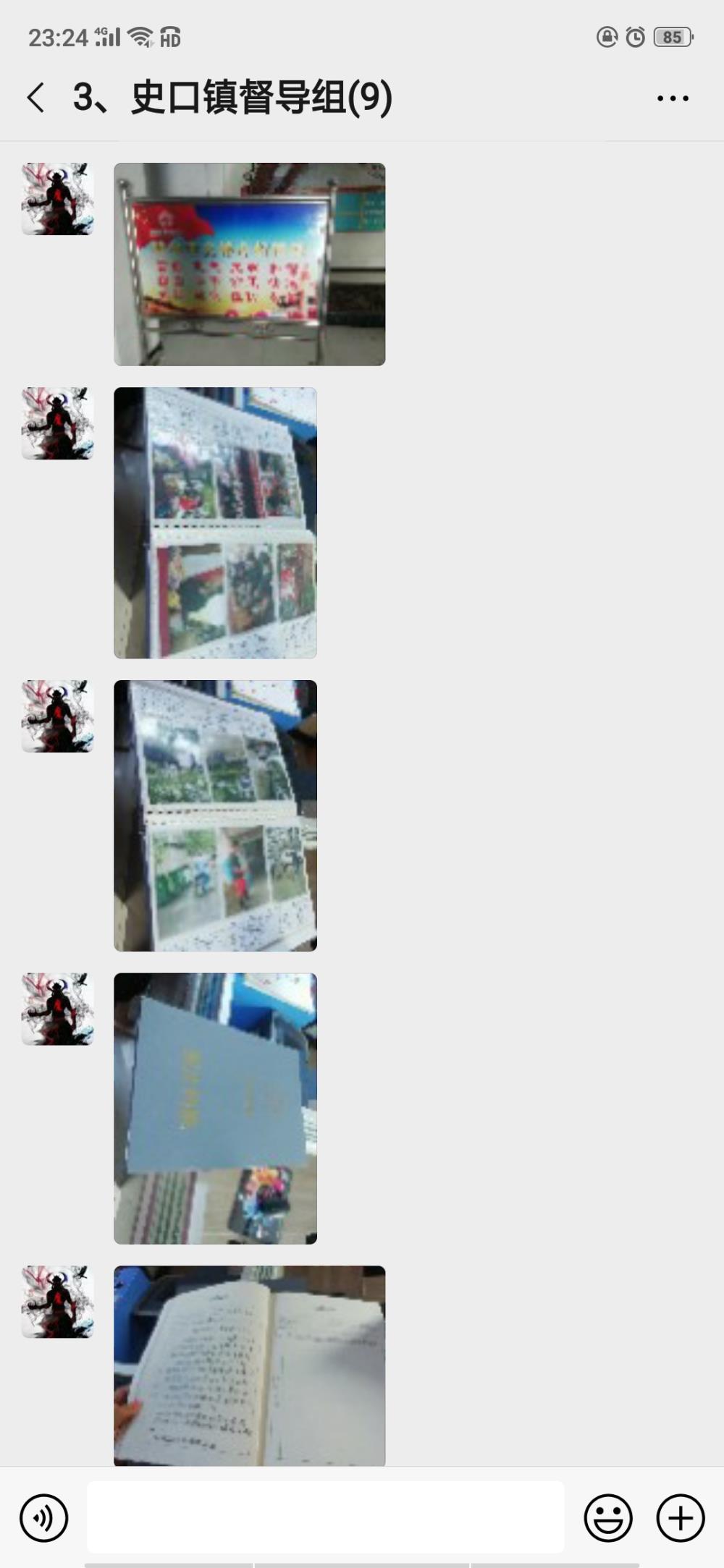The height and width of the screenshot is (1568, 724).
Task: Tap sender avatar beside the signboard photo
Action: [58, 199]
